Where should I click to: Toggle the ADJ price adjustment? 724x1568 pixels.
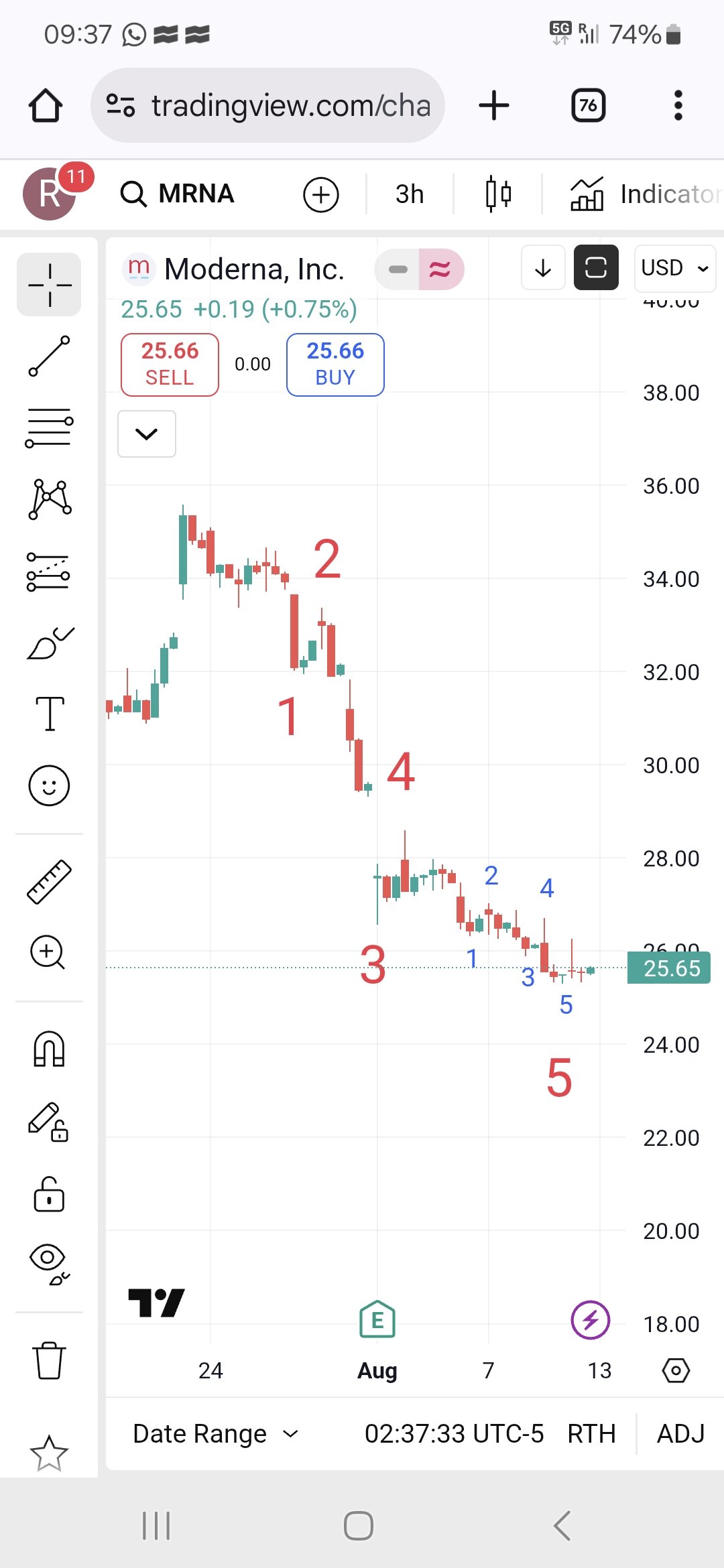[680, 1434]
